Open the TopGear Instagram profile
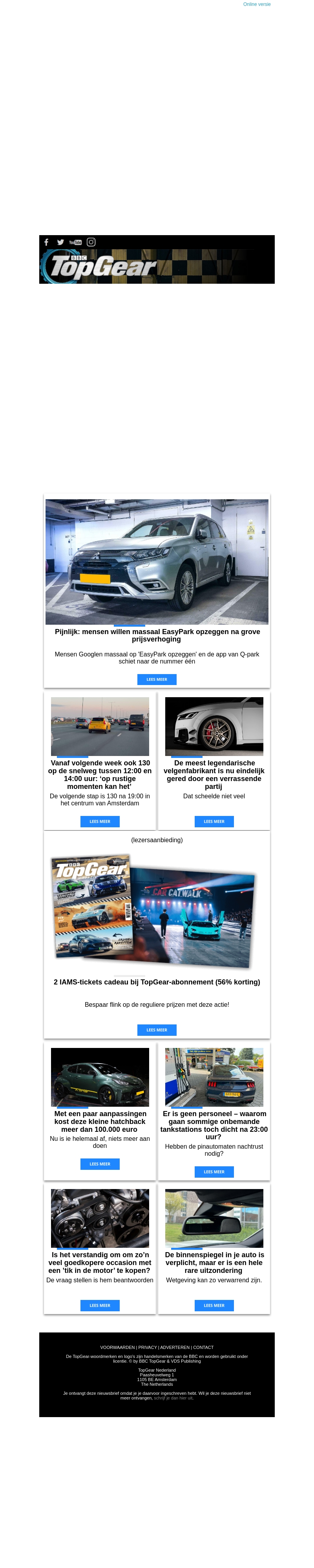This screenshot has width=314, height=1568. click(x=91, y=242)
